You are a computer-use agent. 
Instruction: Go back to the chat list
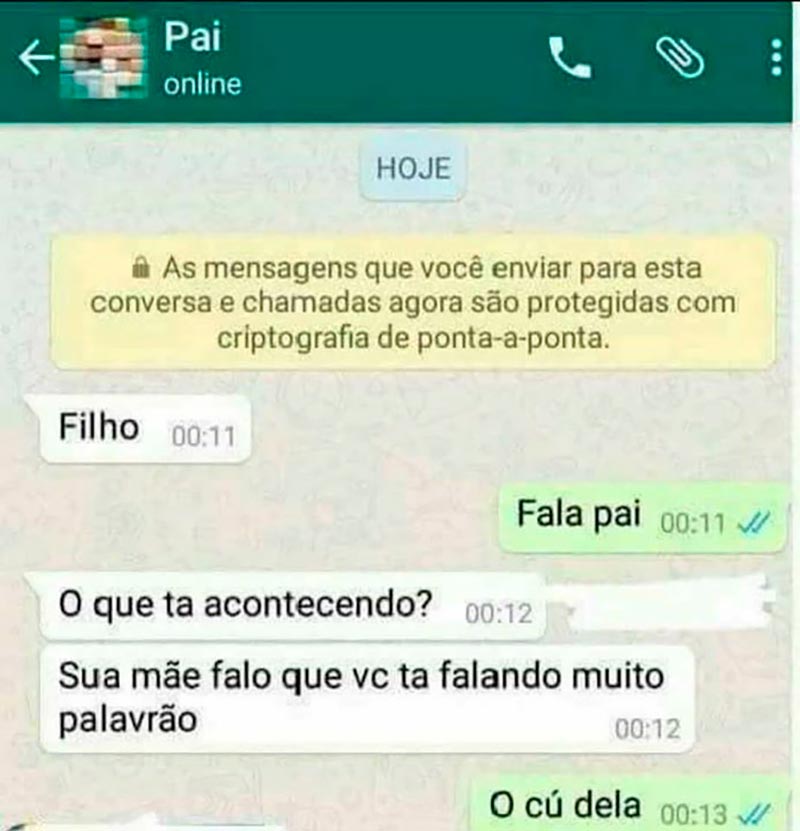coord(36,60)
